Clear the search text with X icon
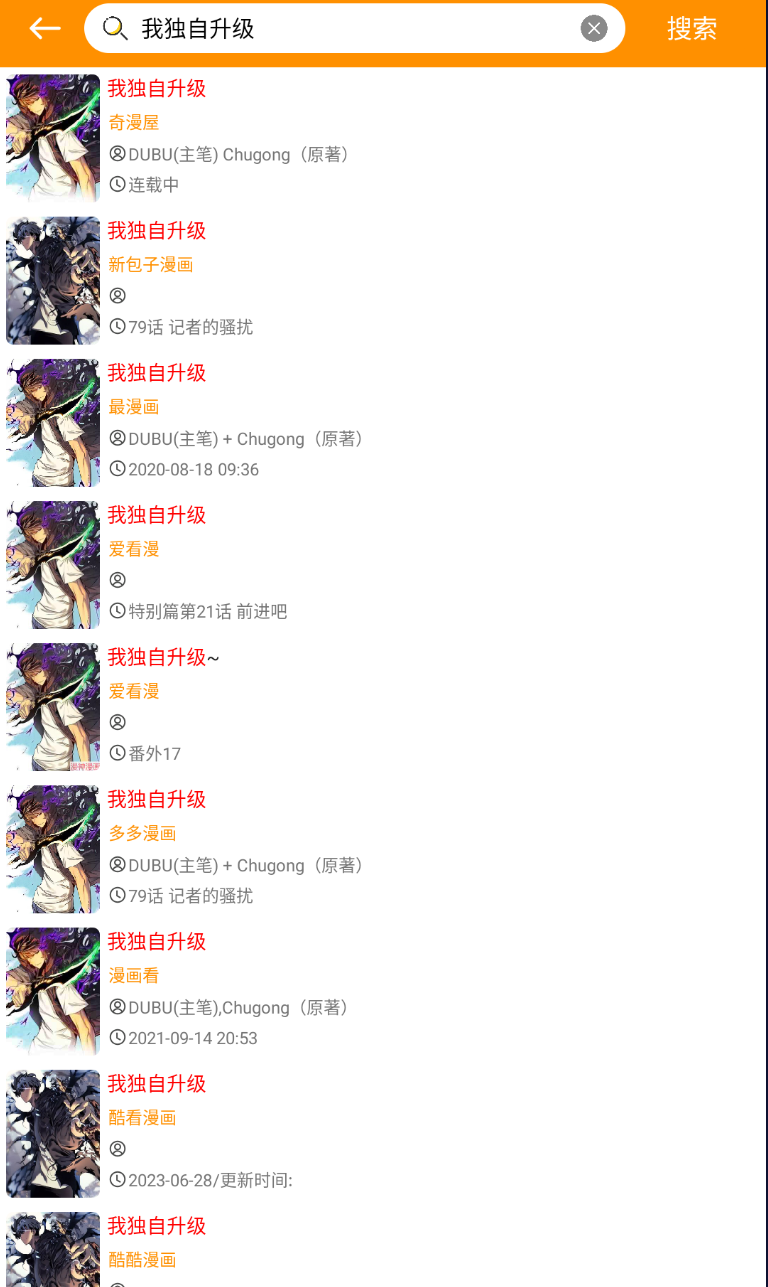The width and height of the screenshot is (768, 1287). pos(594,28)
